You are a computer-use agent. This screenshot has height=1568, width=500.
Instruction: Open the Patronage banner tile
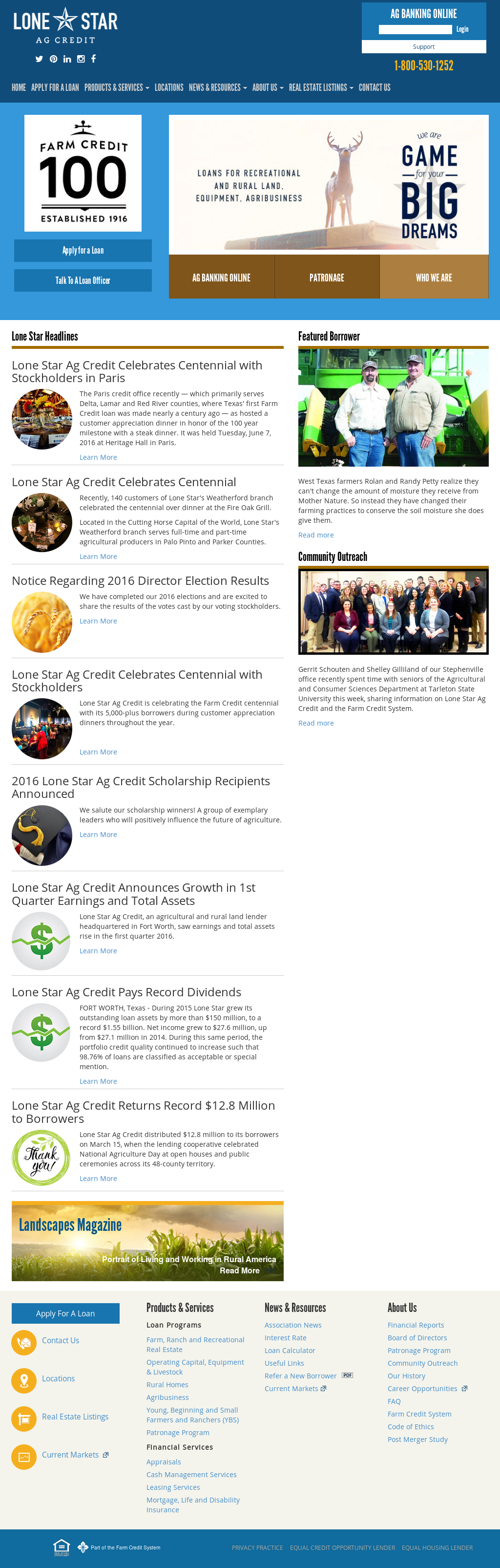click(x=327, y=278)
